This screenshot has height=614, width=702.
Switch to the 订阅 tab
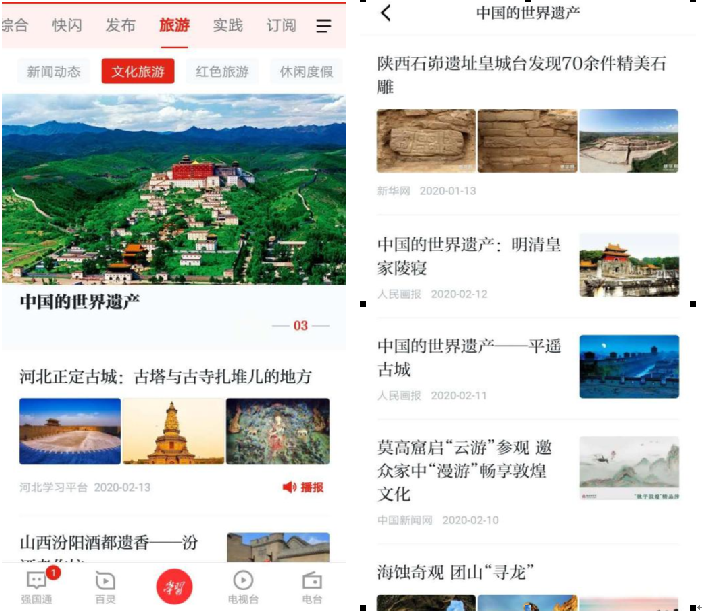pyautogui.click(x=281, y=26)
